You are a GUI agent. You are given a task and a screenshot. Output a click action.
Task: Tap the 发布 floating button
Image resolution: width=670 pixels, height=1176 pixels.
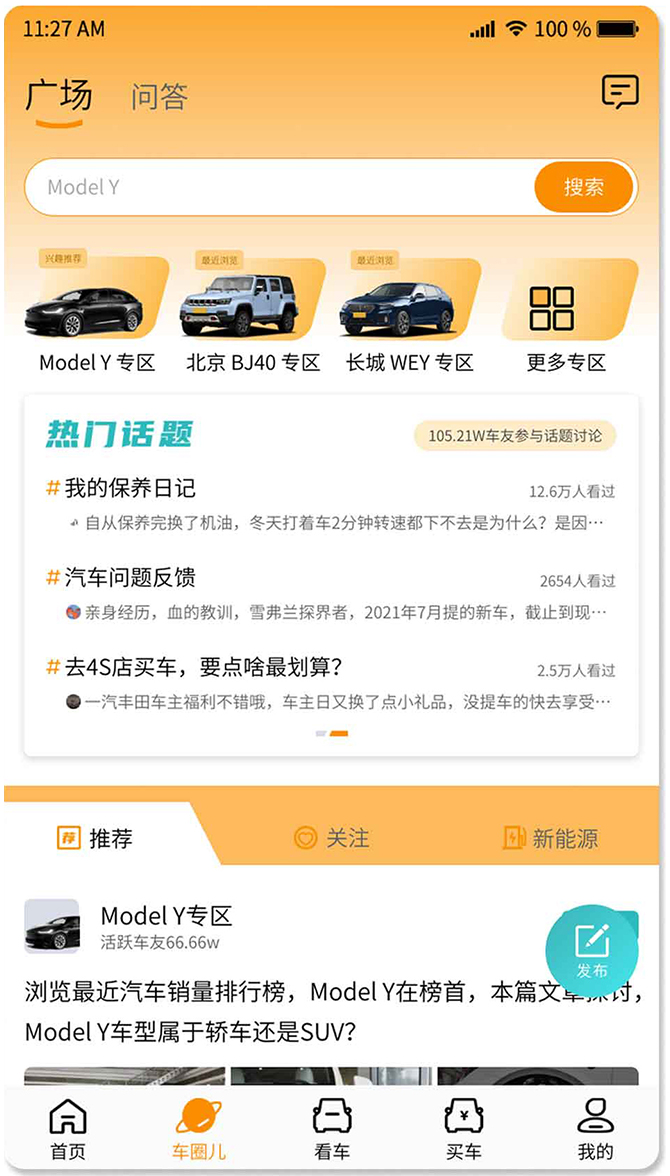coord(592,950)
